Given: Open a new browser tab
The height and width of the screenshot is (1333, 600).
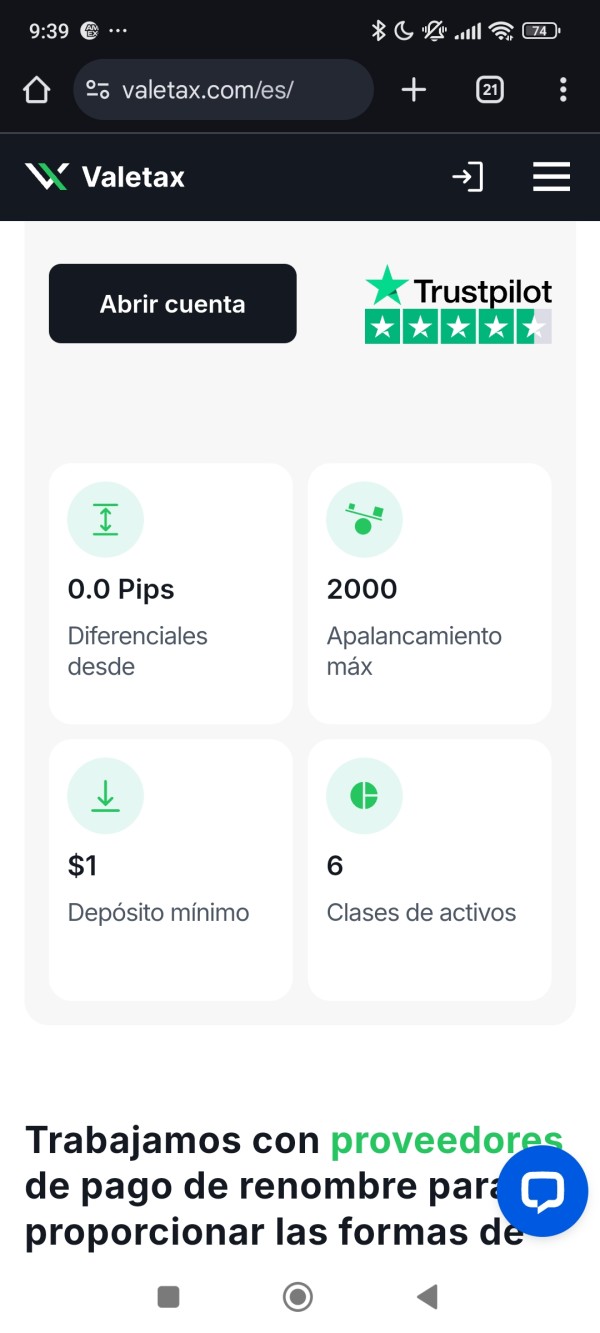Looking at the screenshot, I should click(413, 90).
